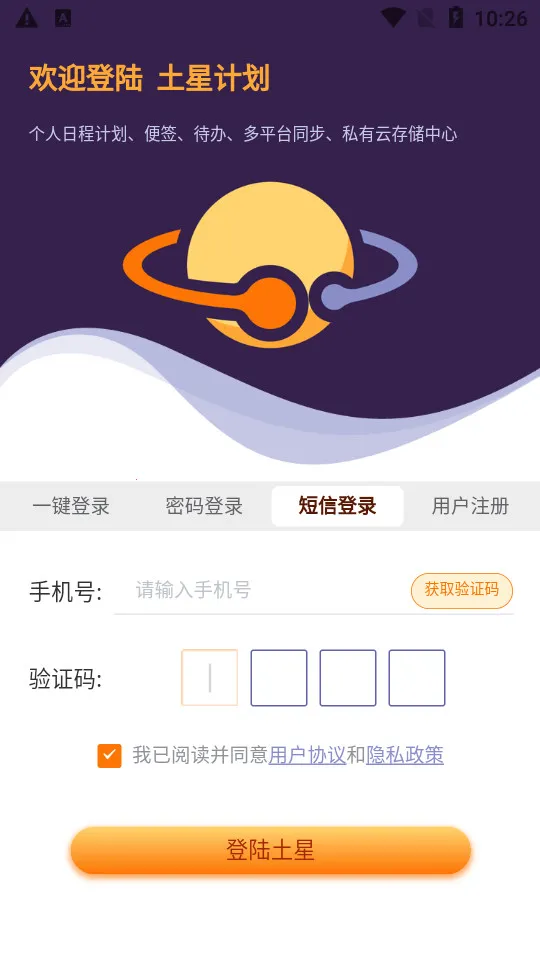The height and width of the screenshot is (960, 540).
Task: Uncheck the 我已阅读并同意 agreement checkbox
Action: [x=110, y=756]
